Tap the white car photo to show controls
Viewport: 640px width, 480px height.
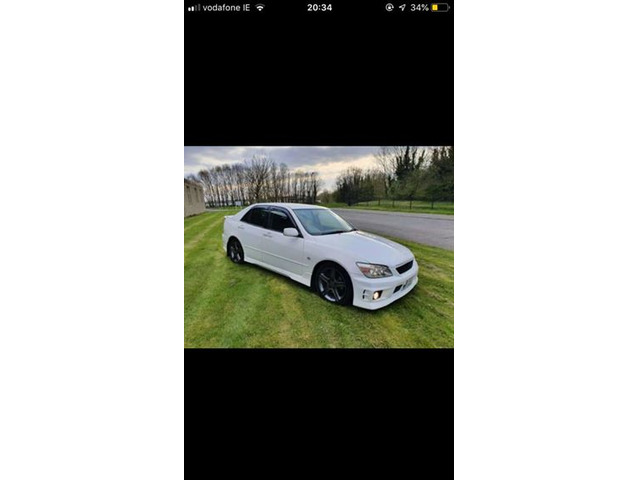coord(319,247)
